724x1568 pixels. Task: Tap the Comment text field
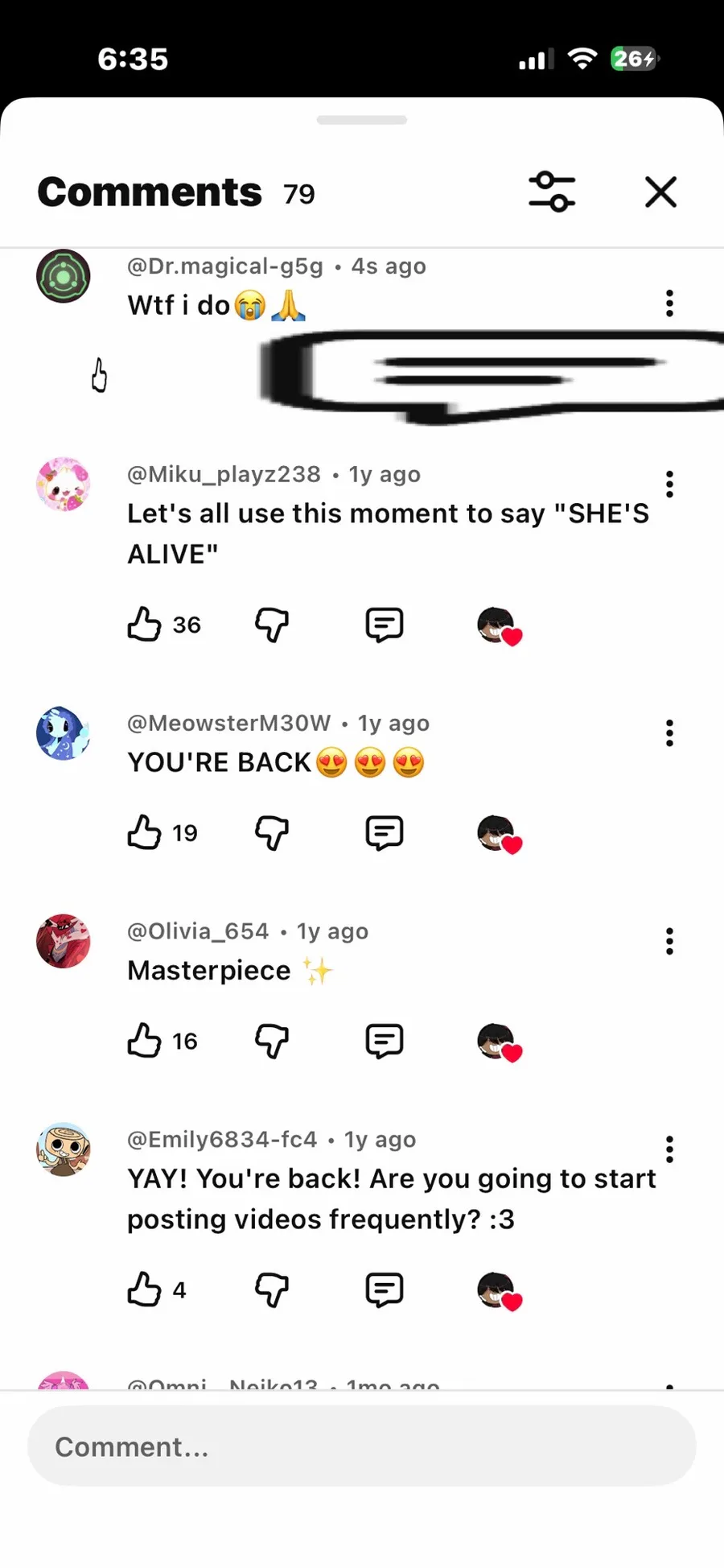(362, 1446)
